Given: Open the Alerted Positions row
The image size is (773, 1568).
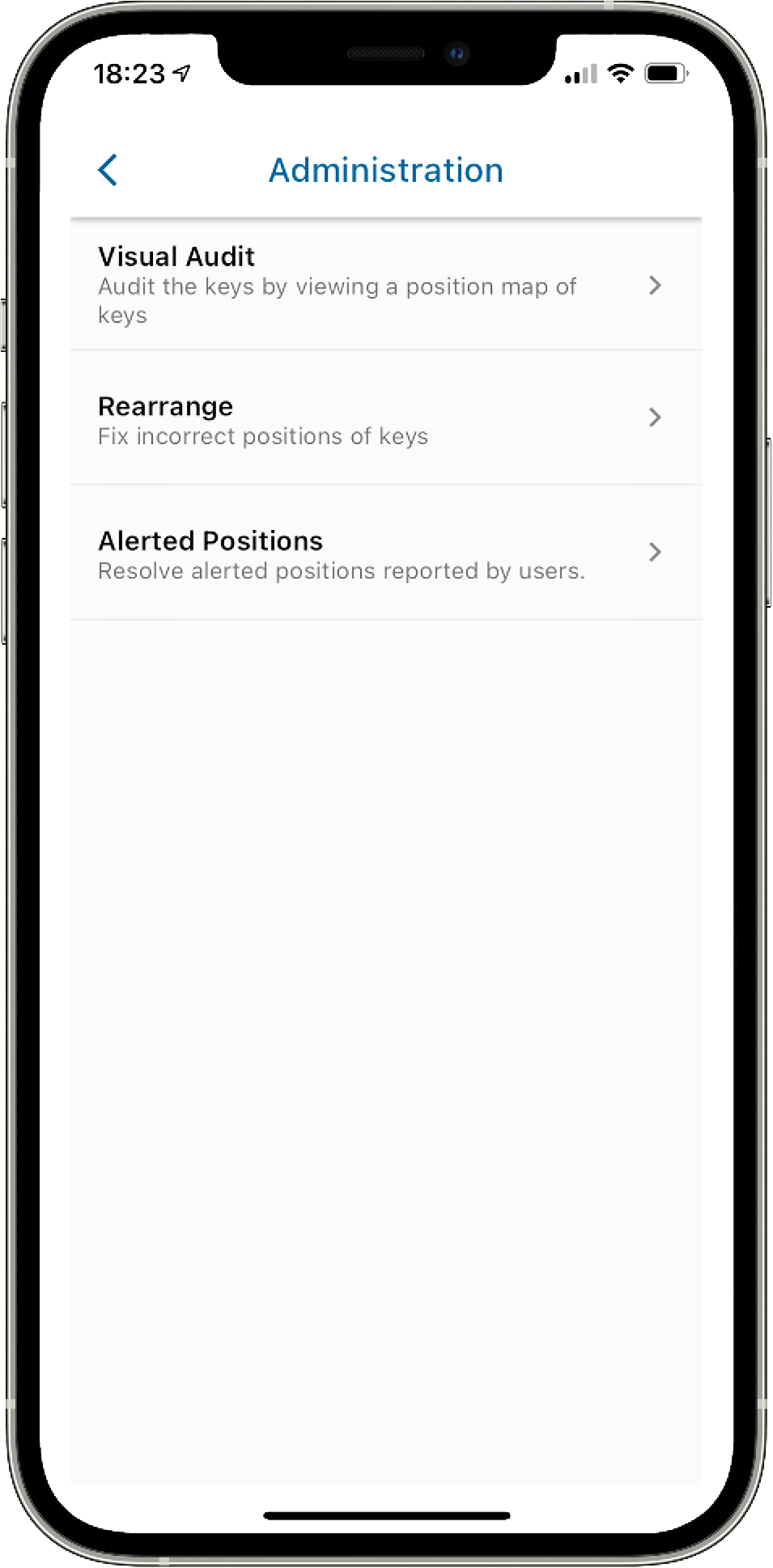Looking at the screenshot, I should coord(385,553).
